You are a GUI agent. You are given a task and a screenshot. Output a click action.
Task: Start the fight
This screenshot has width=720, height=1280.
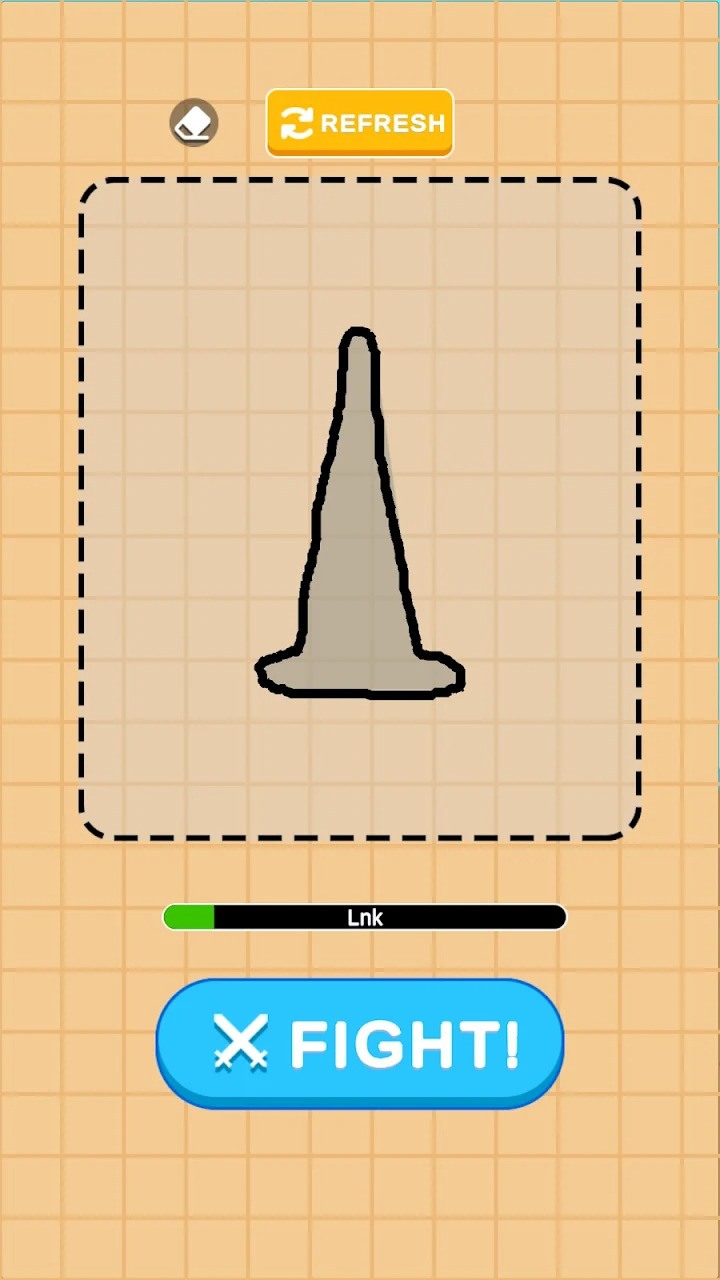point(360,1043)
